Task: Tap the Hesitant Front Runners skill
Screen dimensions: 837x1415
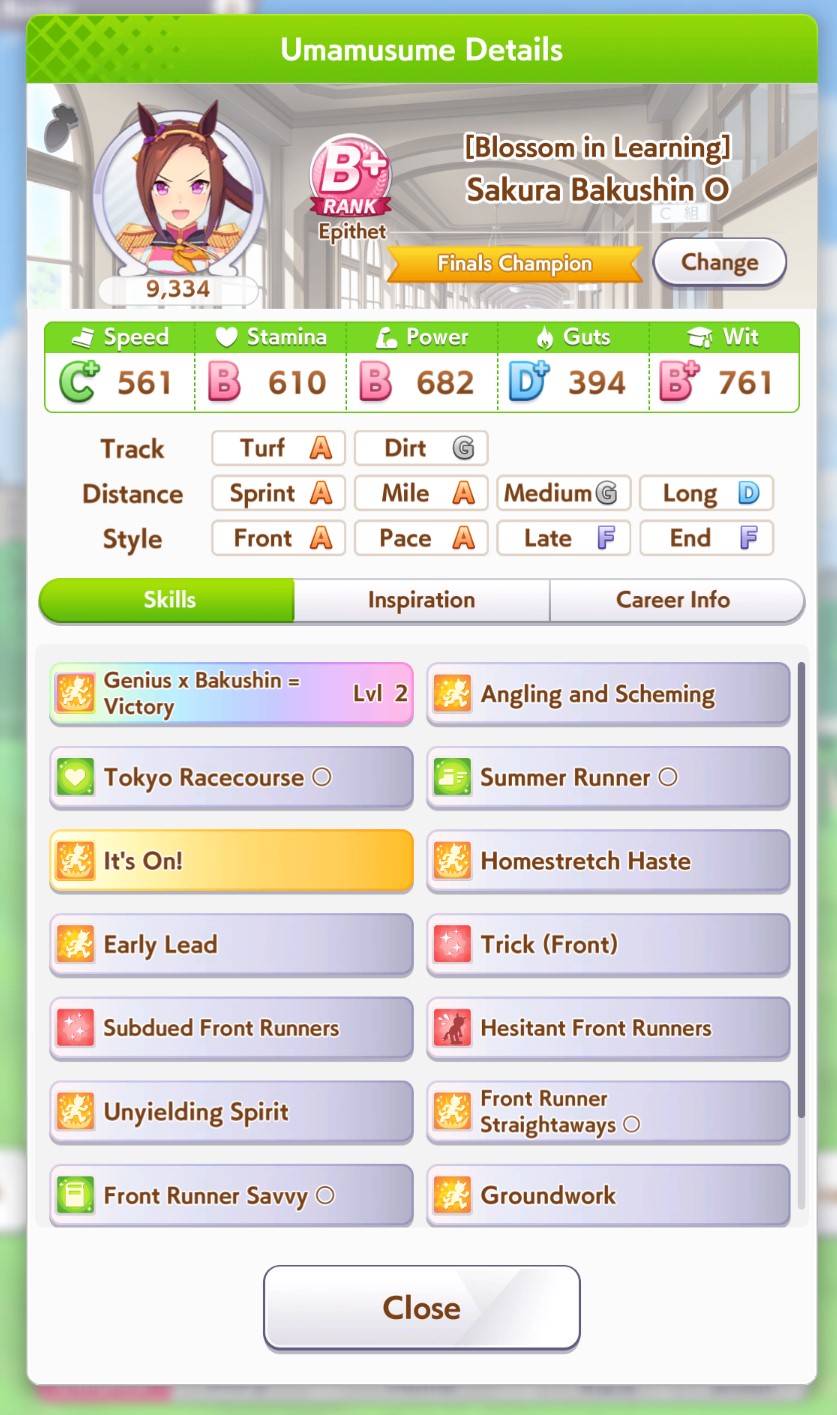Action: [608, 1028]
